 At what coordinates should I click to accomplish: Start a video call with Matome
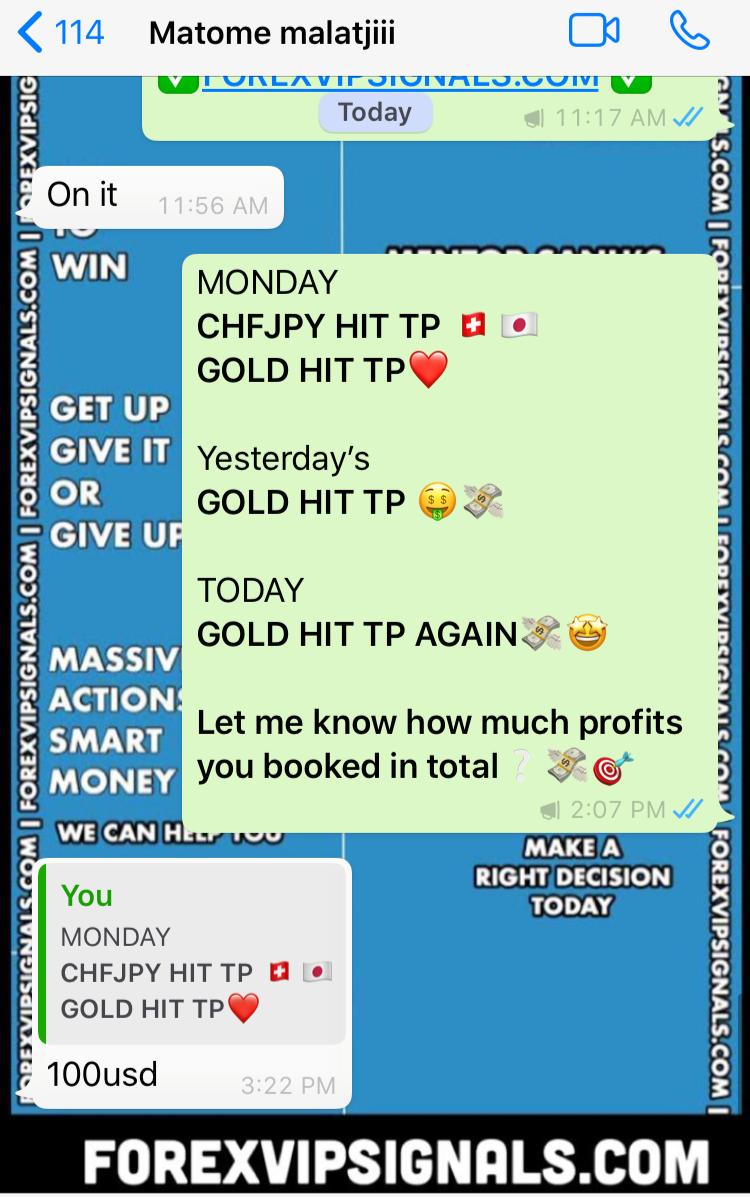pyautogui.click(x=594, y=32)
